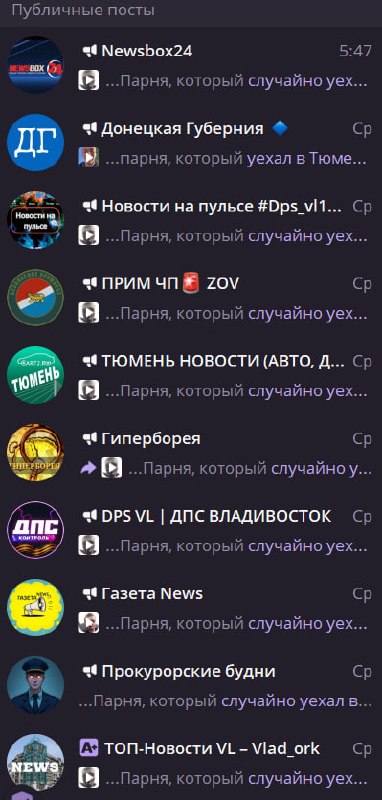Select Новости на пульсе #Dps_vl result
The height and width of the screenshot is (800, 382).
click(x=191, y=220)
